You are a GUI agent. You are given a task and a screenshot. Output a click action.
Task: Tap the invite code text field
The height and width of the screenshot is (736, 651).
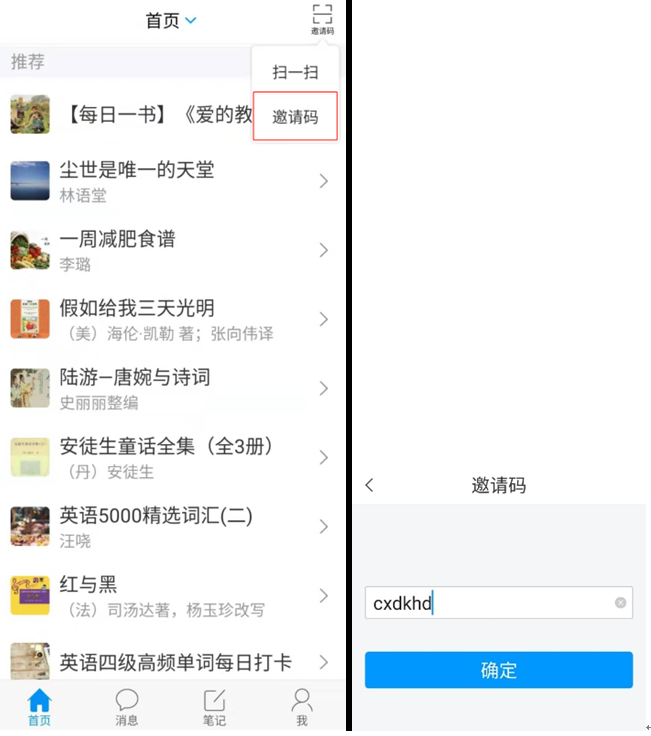point(490,603)
